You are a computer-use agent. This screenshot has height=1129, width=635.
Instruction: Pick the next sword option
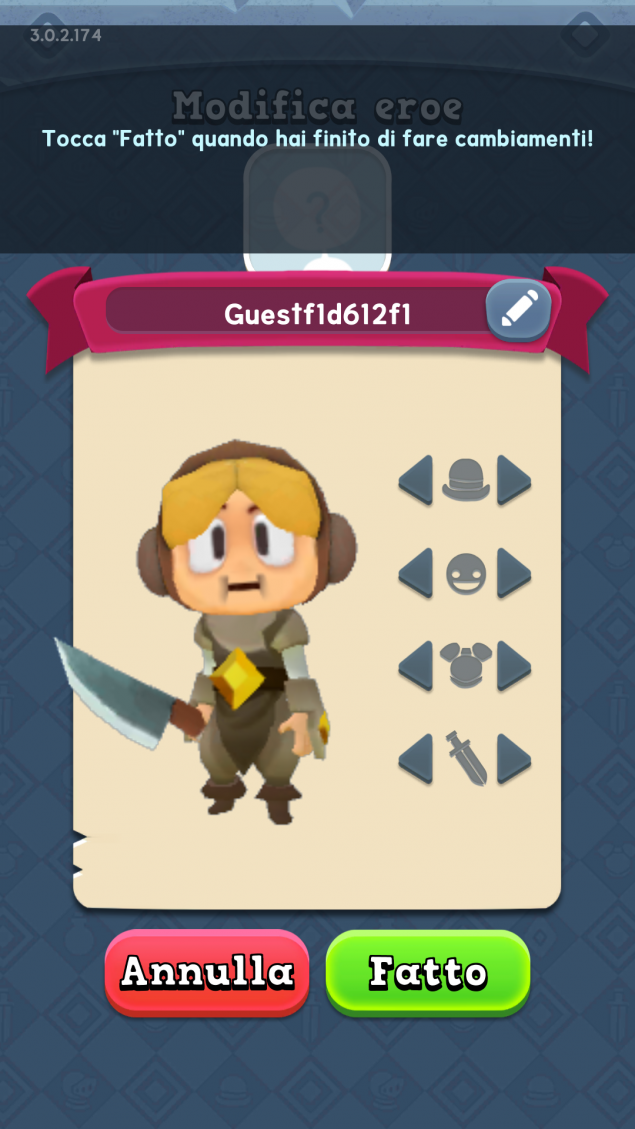click(514, 759)
